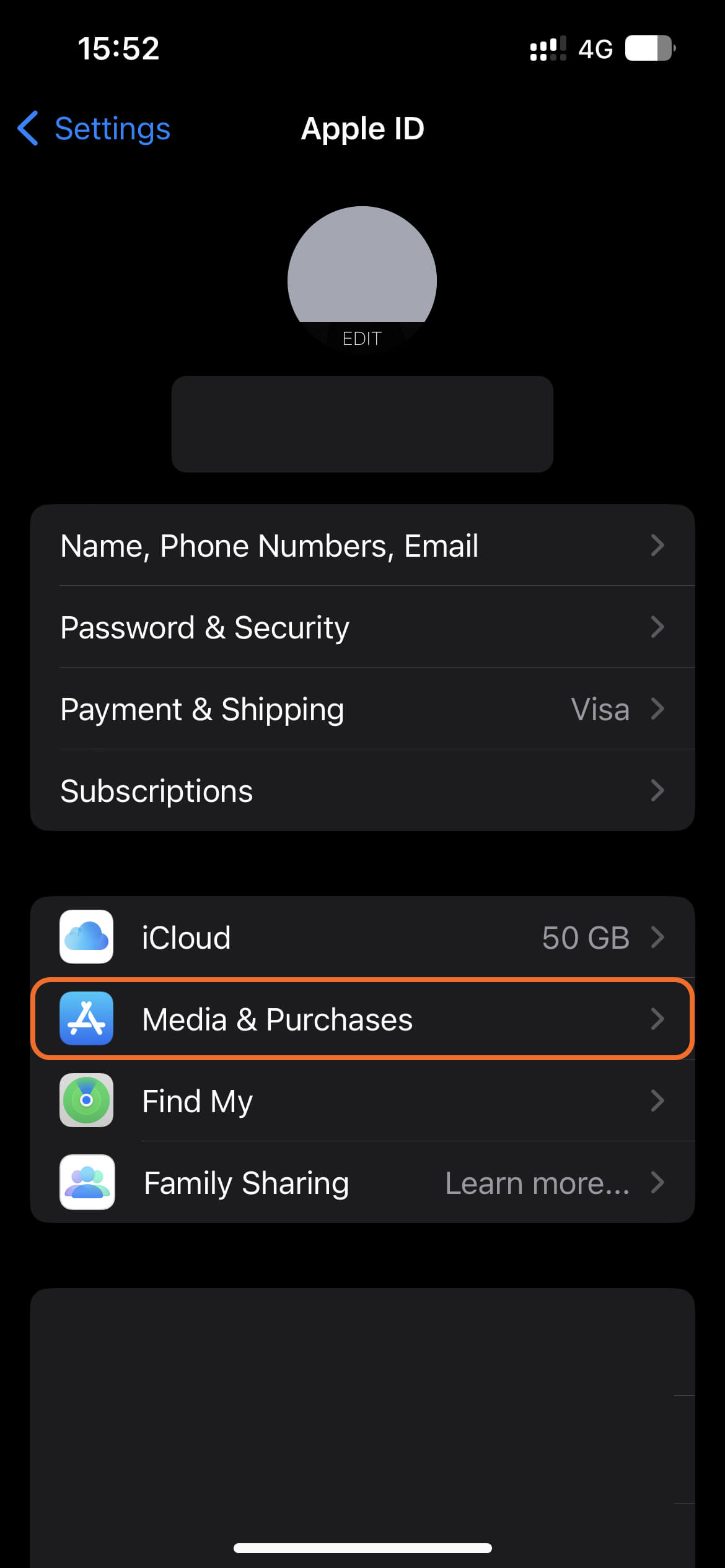725x1568 pixels.
Task: Go back to Settings
Action: click(x=94, y=129)
